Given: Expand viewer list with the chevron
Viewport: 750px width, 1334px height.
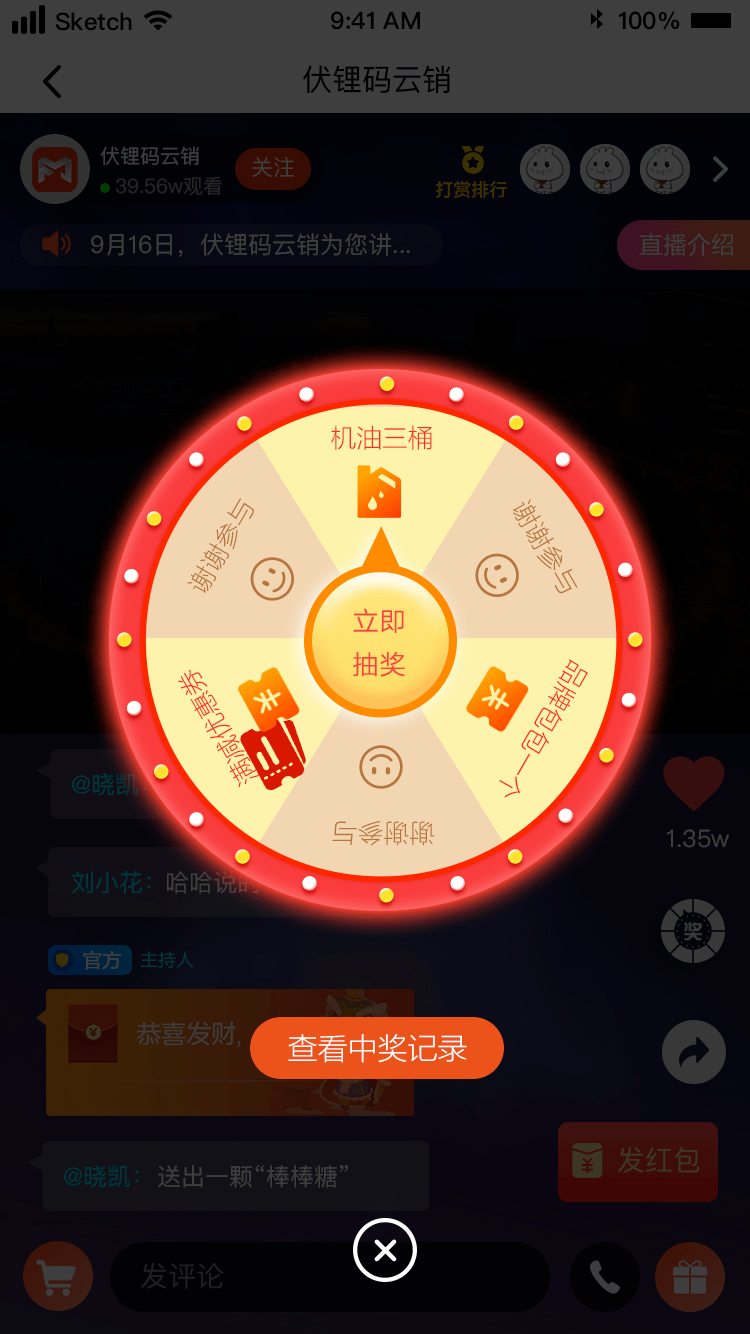Looking at the screenshot, I should tap(720, 170).
